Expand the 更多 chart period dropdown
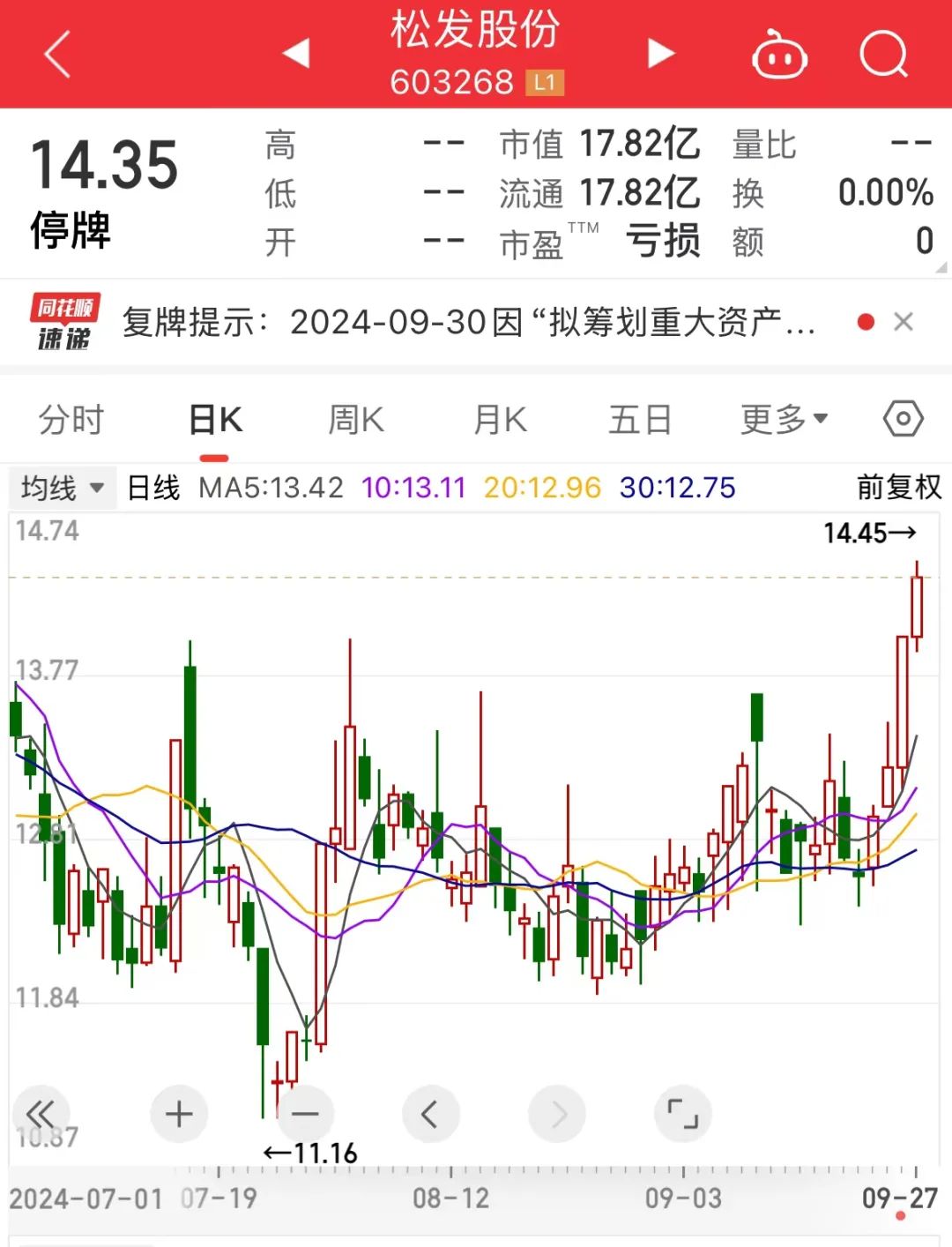This screenshot has height=1247, width=952. [784, 420]
